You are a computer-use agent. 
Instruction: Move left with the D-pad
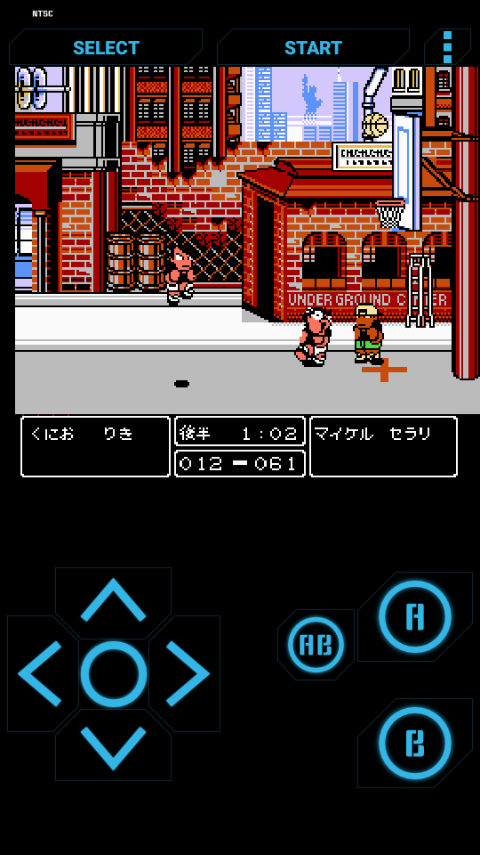(41, 673)
